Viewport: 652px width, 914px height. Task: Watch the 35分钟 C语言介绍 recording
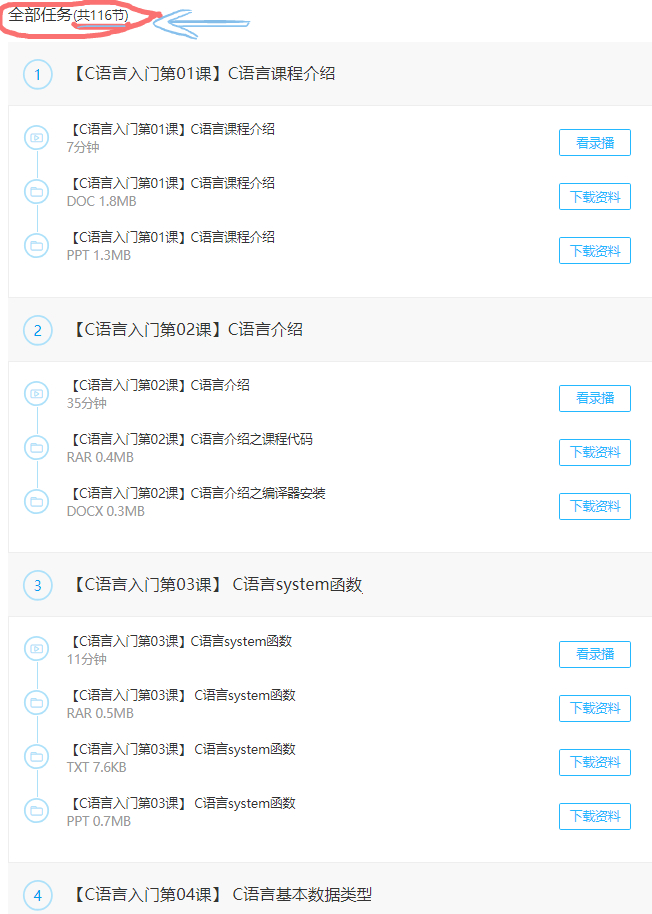(594, 398)
